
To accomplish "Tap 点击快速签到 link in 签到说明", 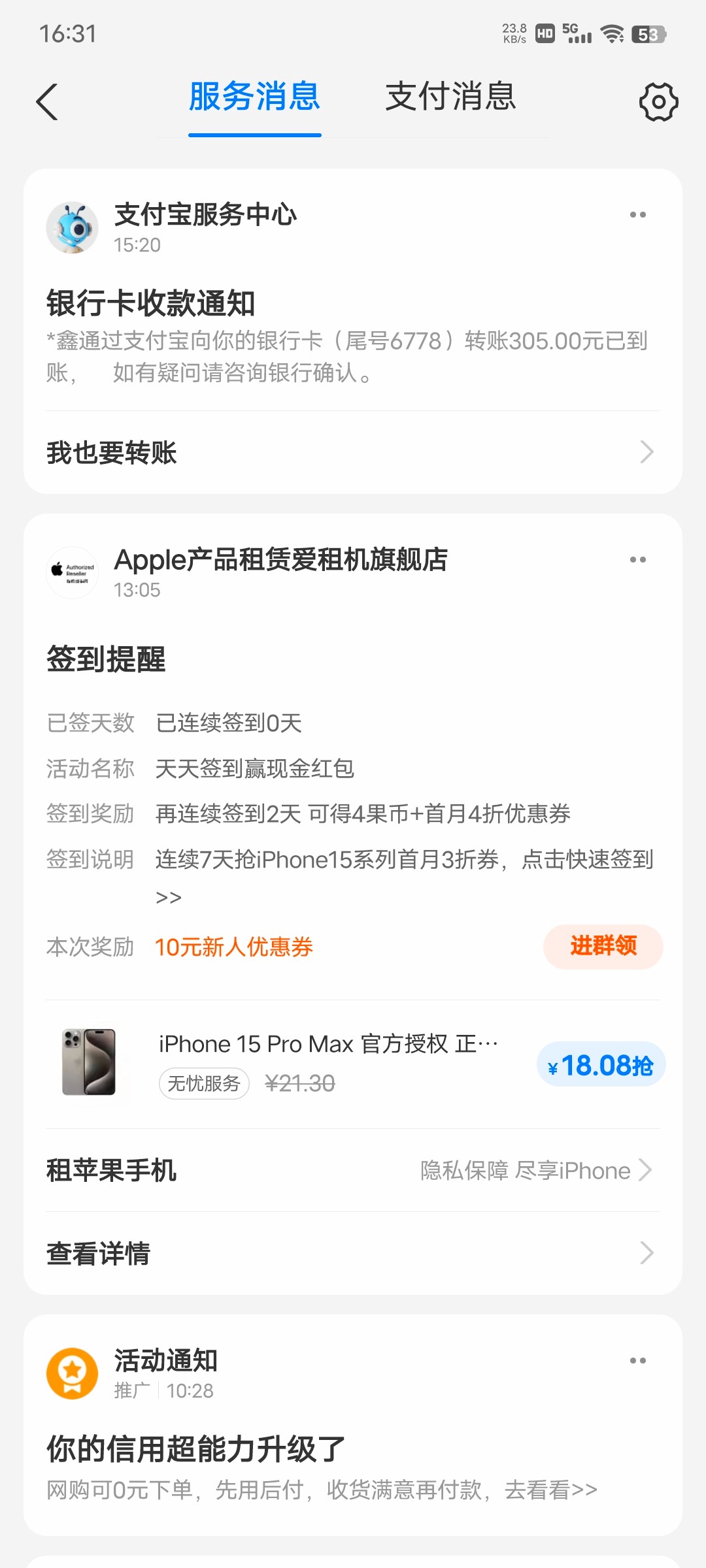I will [586, 860].
